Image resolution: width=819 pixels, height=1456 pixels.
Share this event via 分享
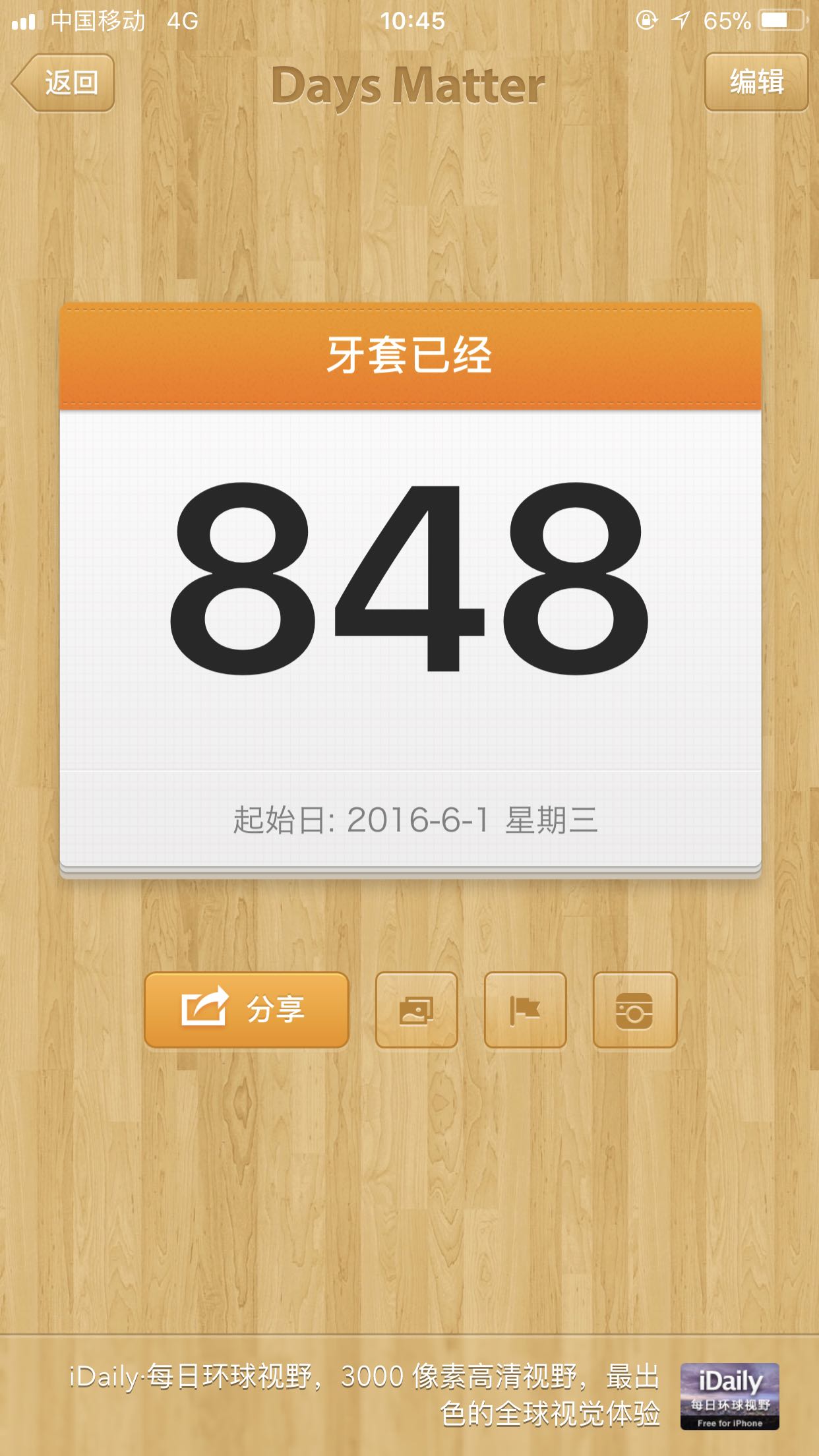(246, 1010)
